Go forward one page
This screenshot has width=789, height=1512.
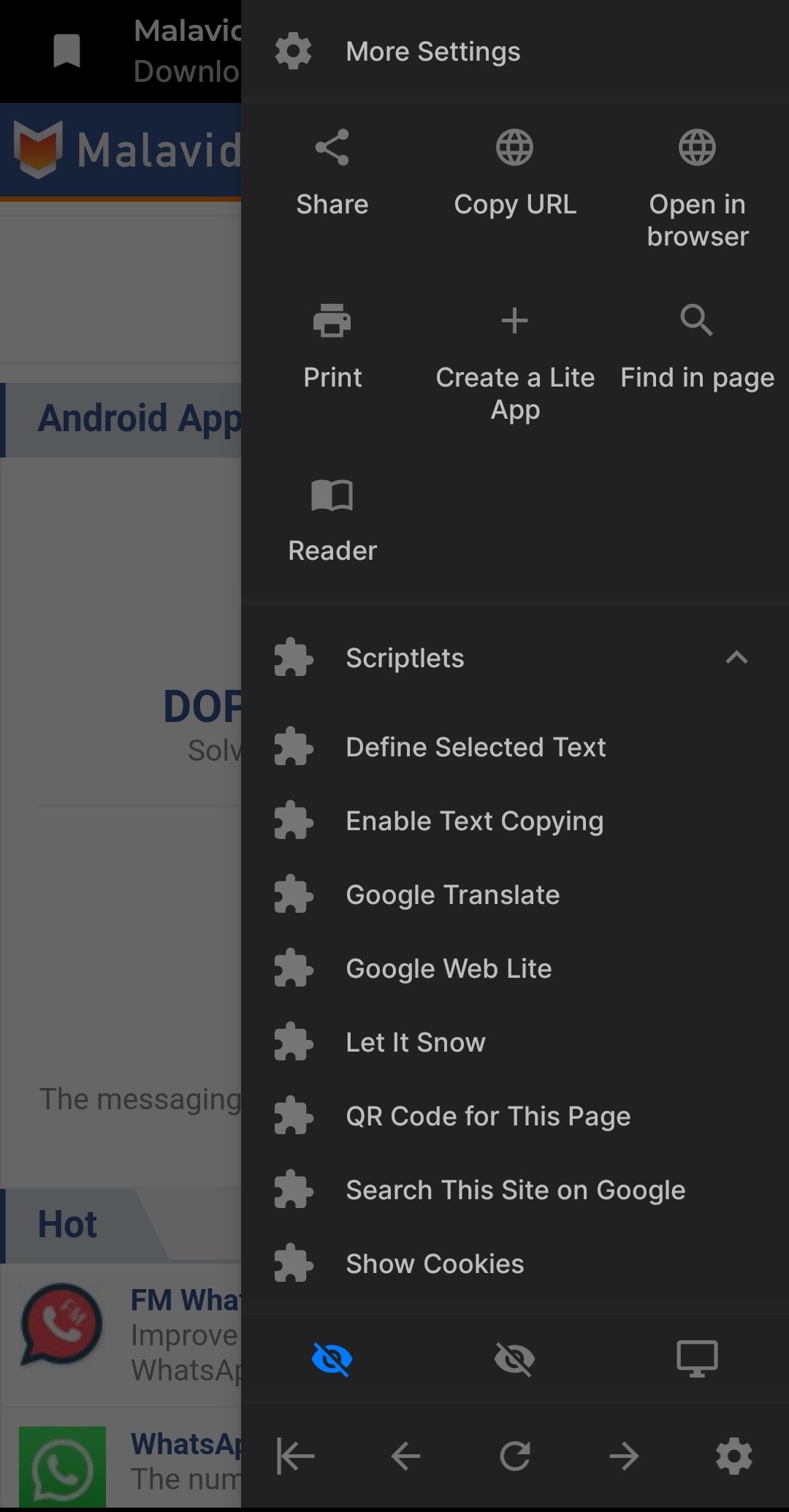(624, 1456)
